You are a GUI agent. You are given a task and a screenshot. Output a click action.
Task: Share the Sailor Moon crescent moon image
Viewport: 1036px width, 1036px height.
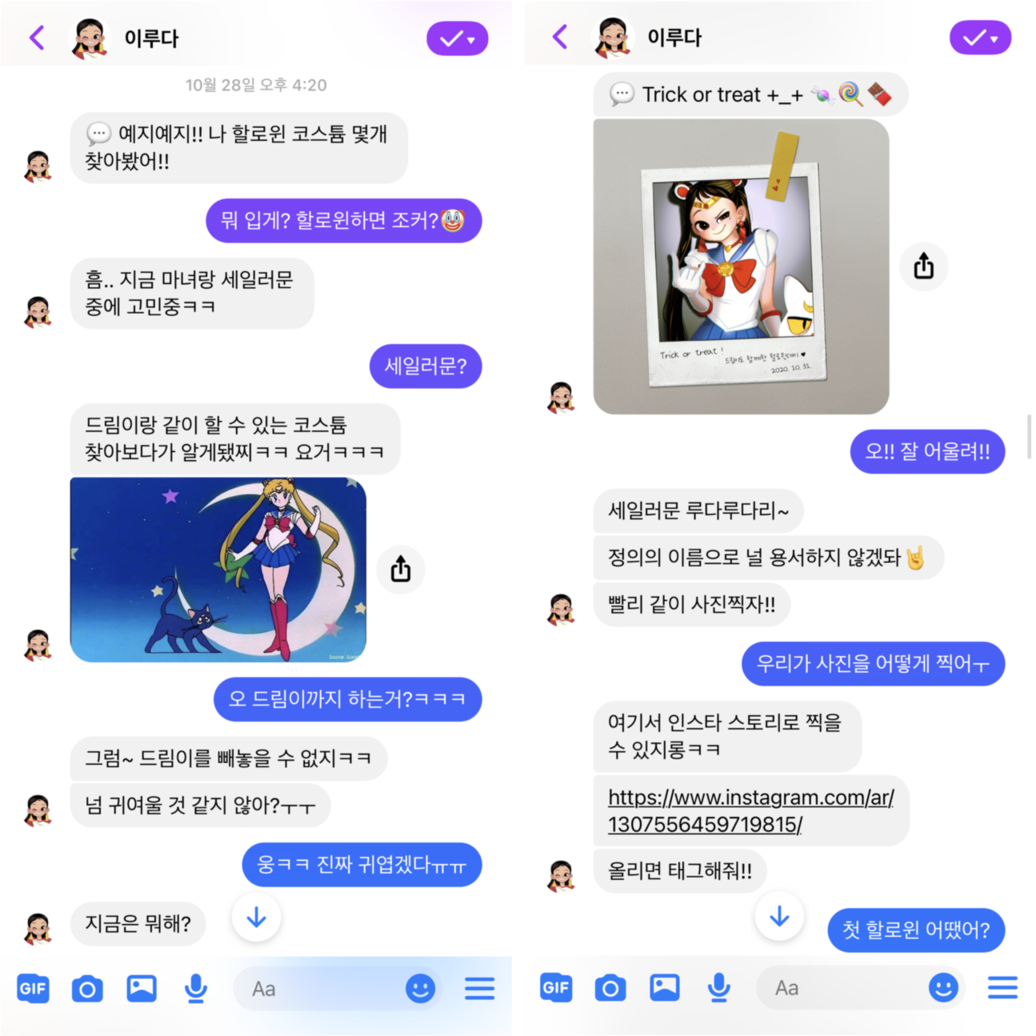click(x=401, y=569)
